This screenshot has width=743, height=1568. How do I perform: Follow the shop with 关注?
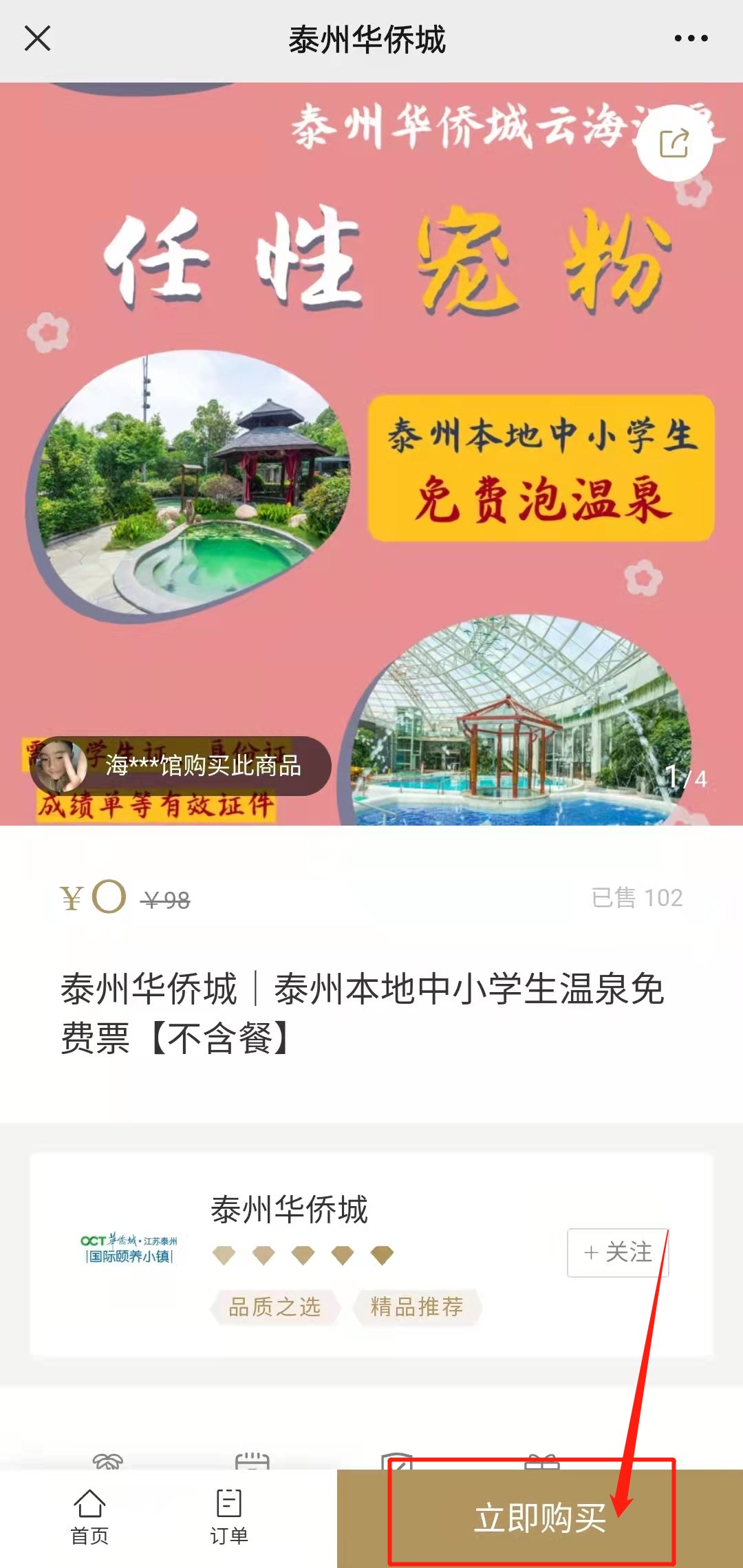(x=617, y=1252)
